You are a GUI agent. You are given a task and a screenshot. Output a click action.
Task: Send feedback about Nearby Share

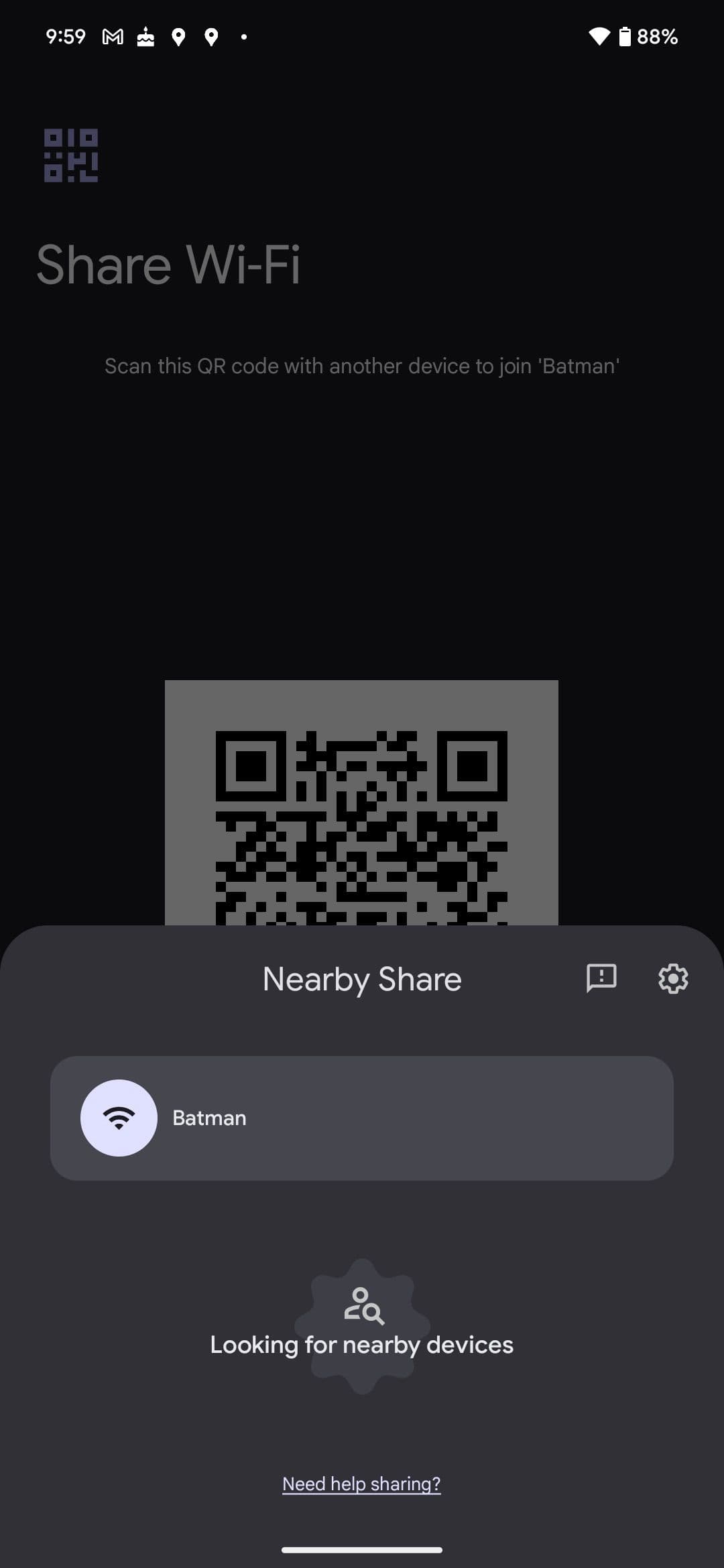[601, 979]
